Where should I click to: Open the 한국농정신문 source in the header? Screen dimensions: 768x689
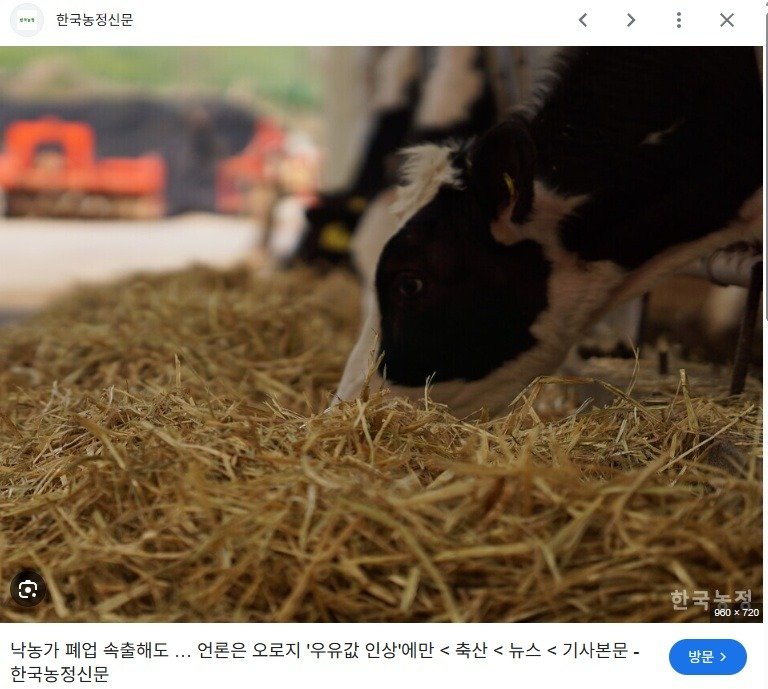click(x=94, y=20)
